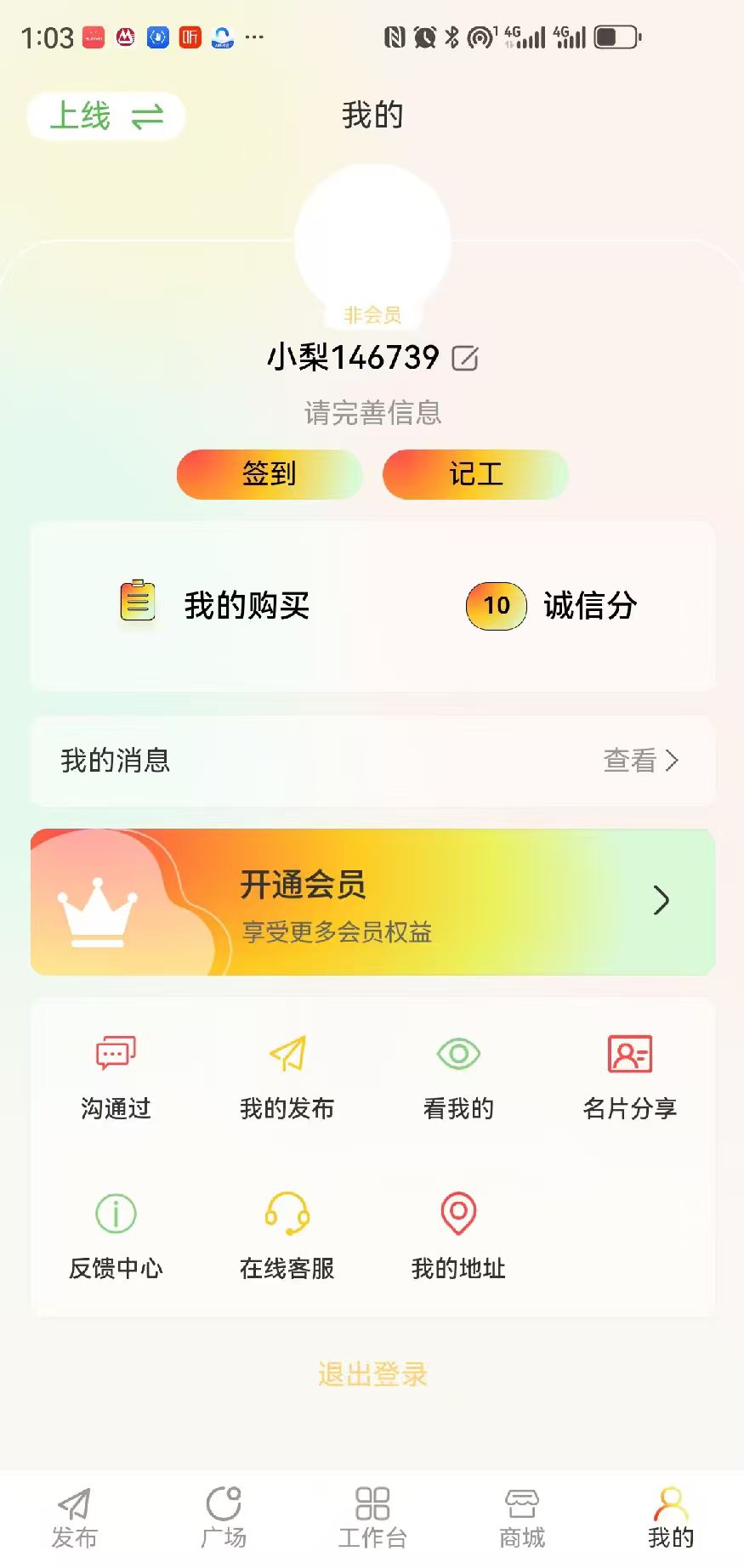Open 沟通过 chat history icon
This screenshot has width=744, height=1568.
115,1054
